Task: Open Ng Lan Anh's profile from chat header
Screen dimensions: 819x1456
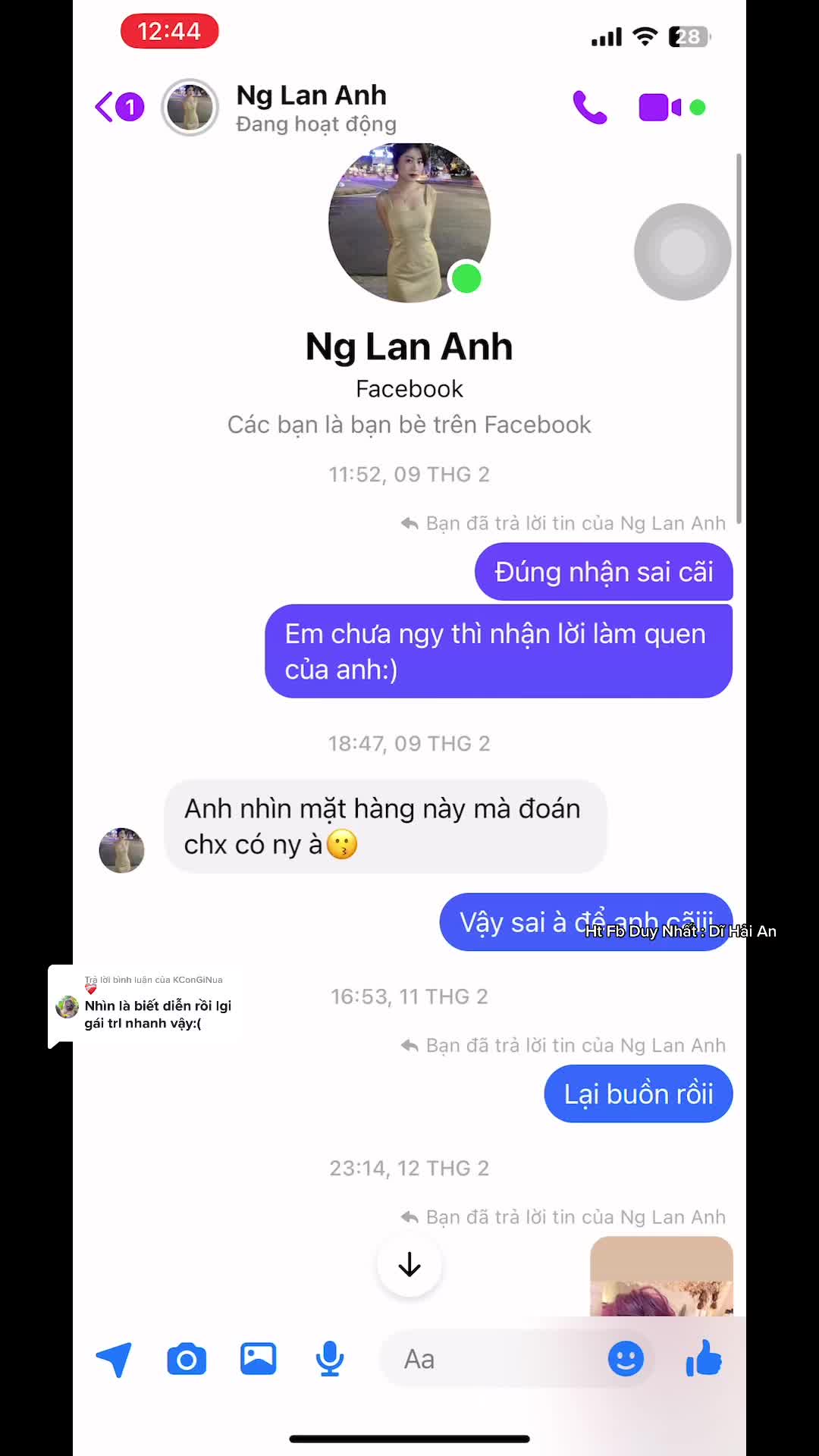Action: point(310,95)
